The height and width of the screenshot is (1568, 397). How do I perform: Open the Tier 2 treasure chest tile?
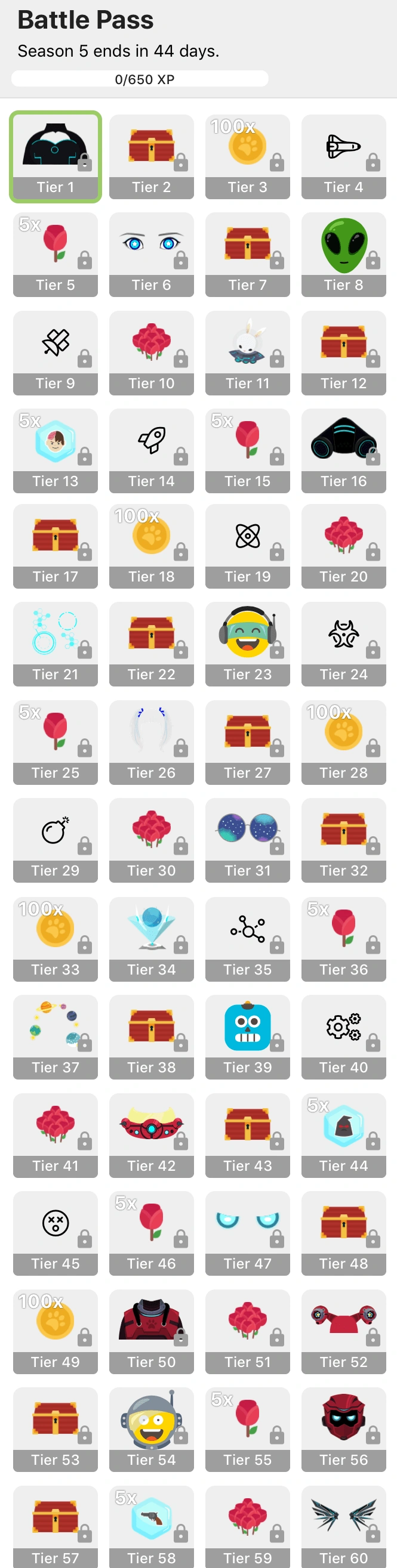coord(152,157)
